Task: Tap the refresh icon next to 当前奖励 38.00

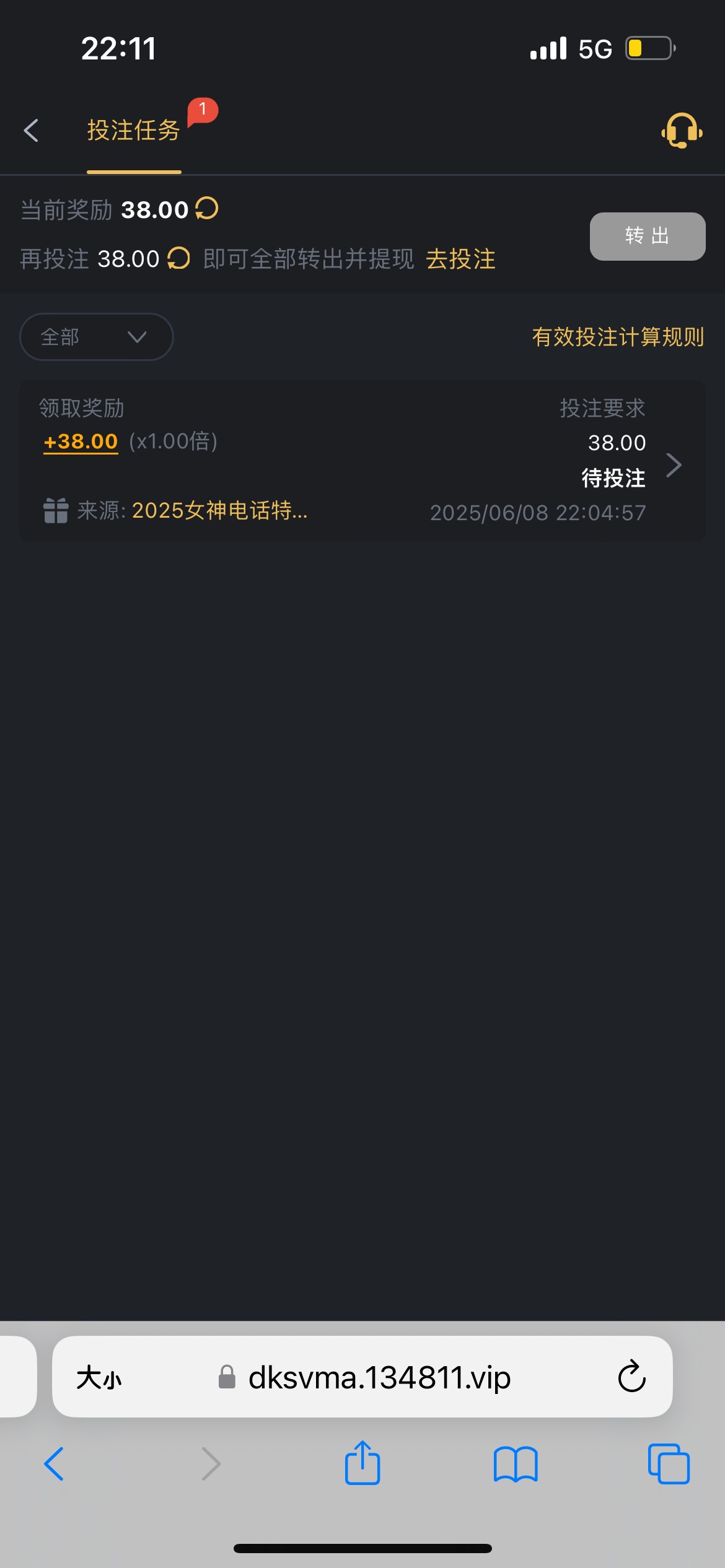Action: pos(206,209)
